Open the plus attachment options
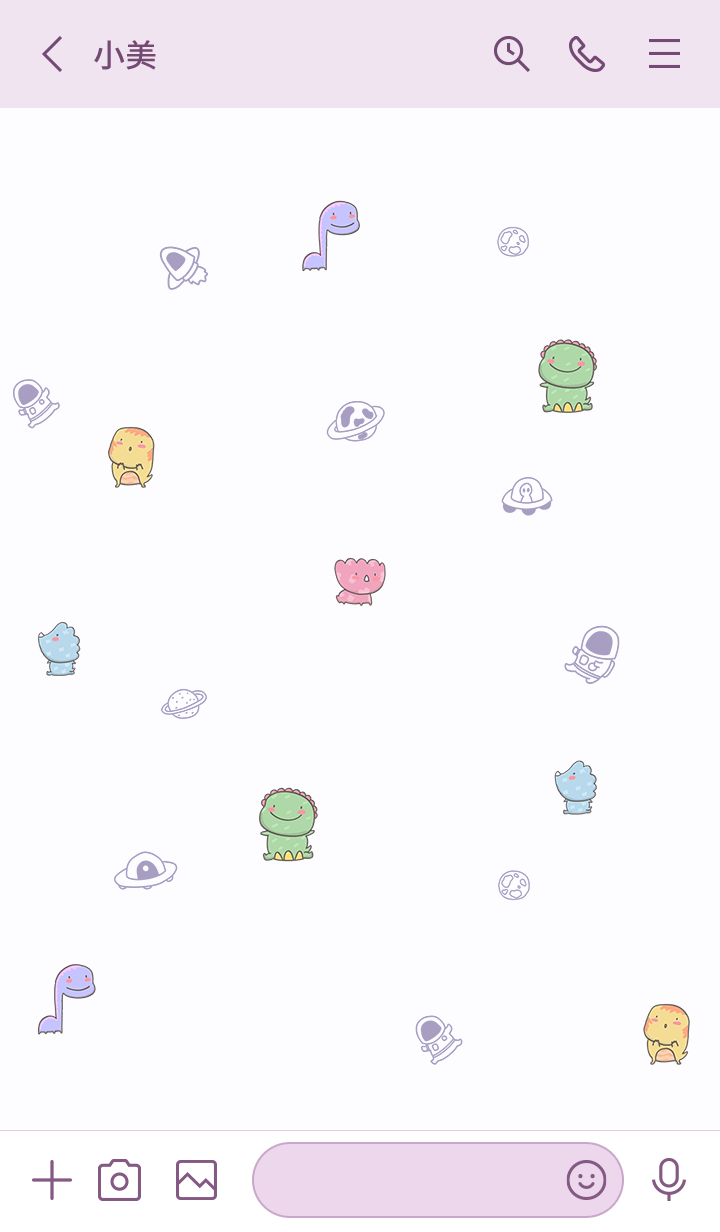720x1232 pixels. pos(52,1180)
